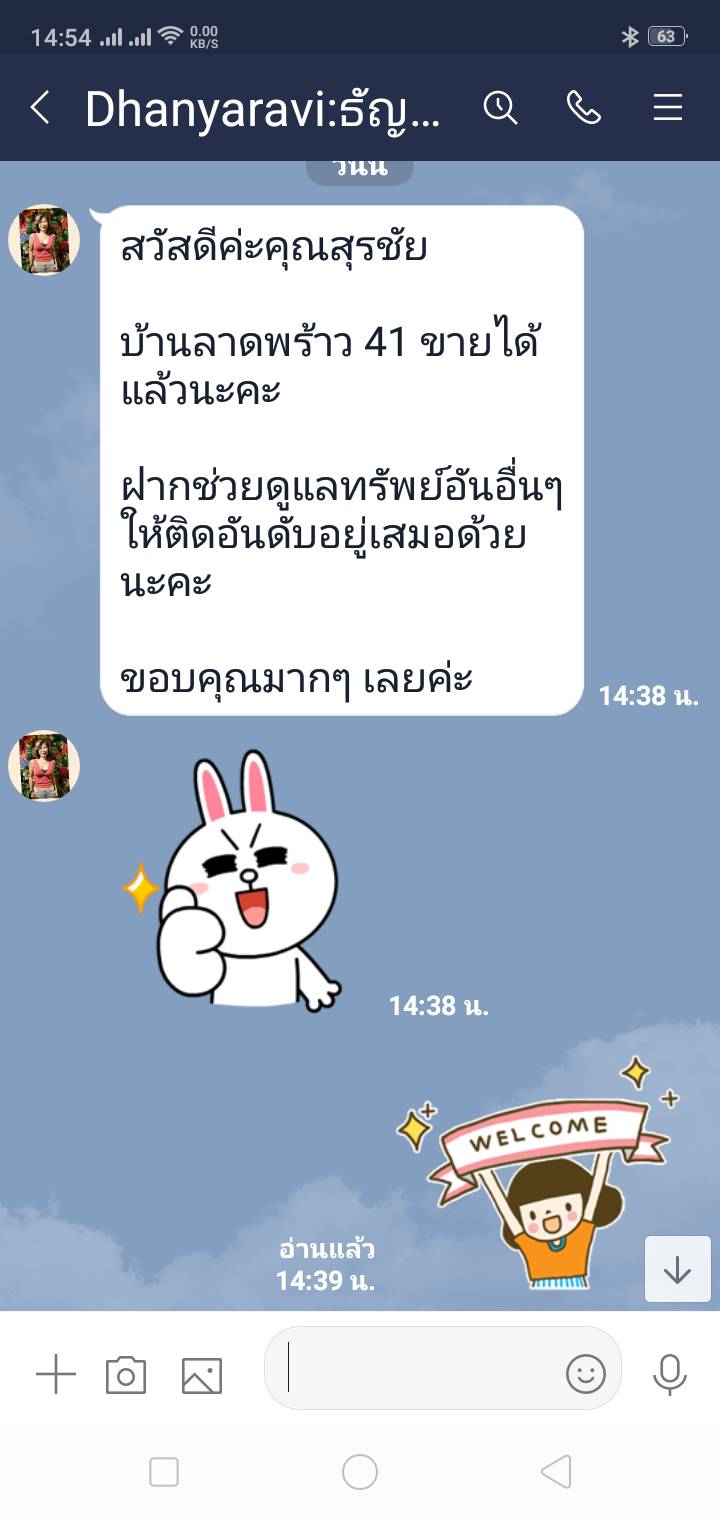
Task: Open the photo gallery picker
Action: click(x=202, y=1375)
